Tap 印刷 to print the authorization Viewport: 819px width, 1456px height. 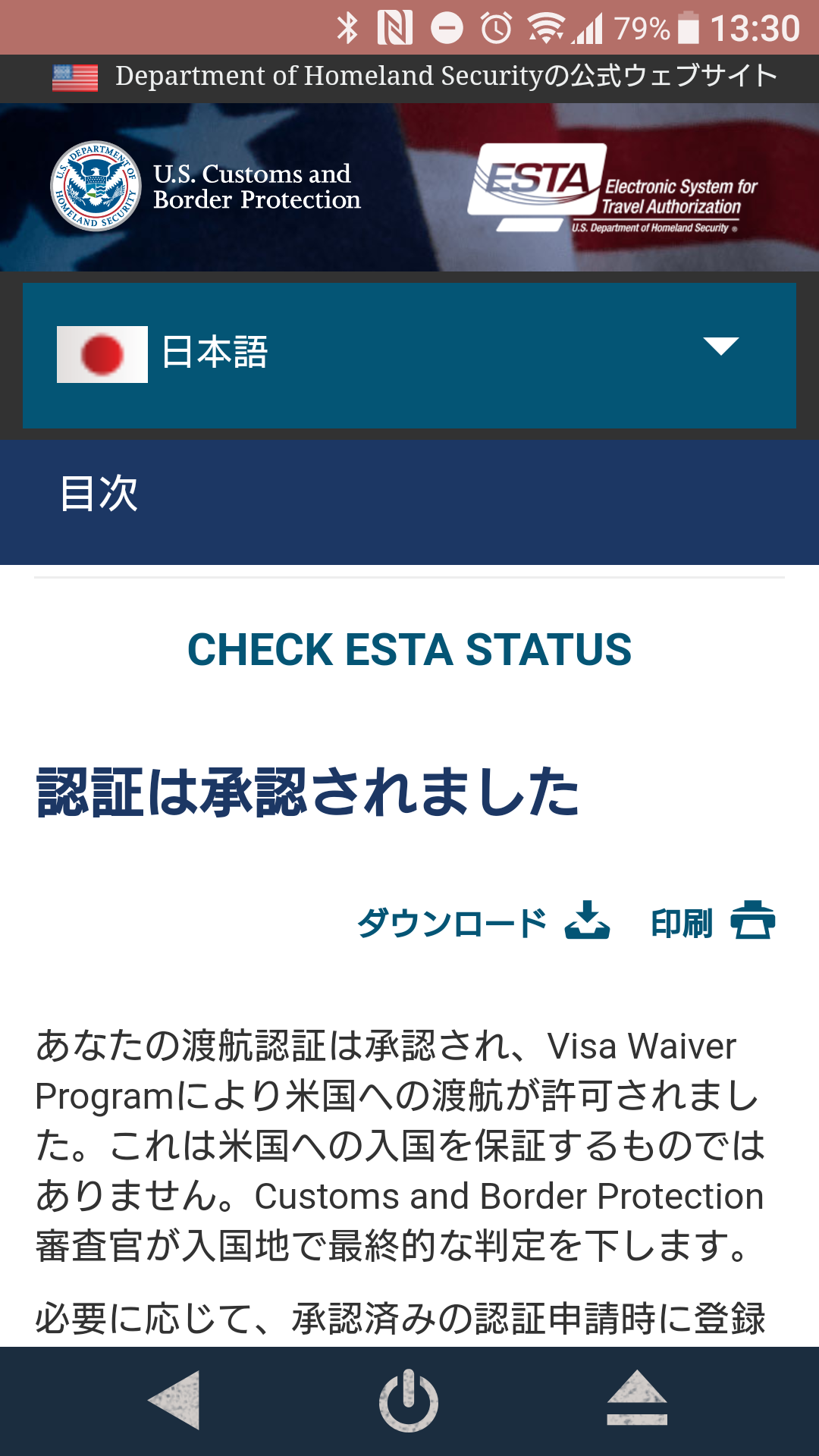(x=713, y=921)
